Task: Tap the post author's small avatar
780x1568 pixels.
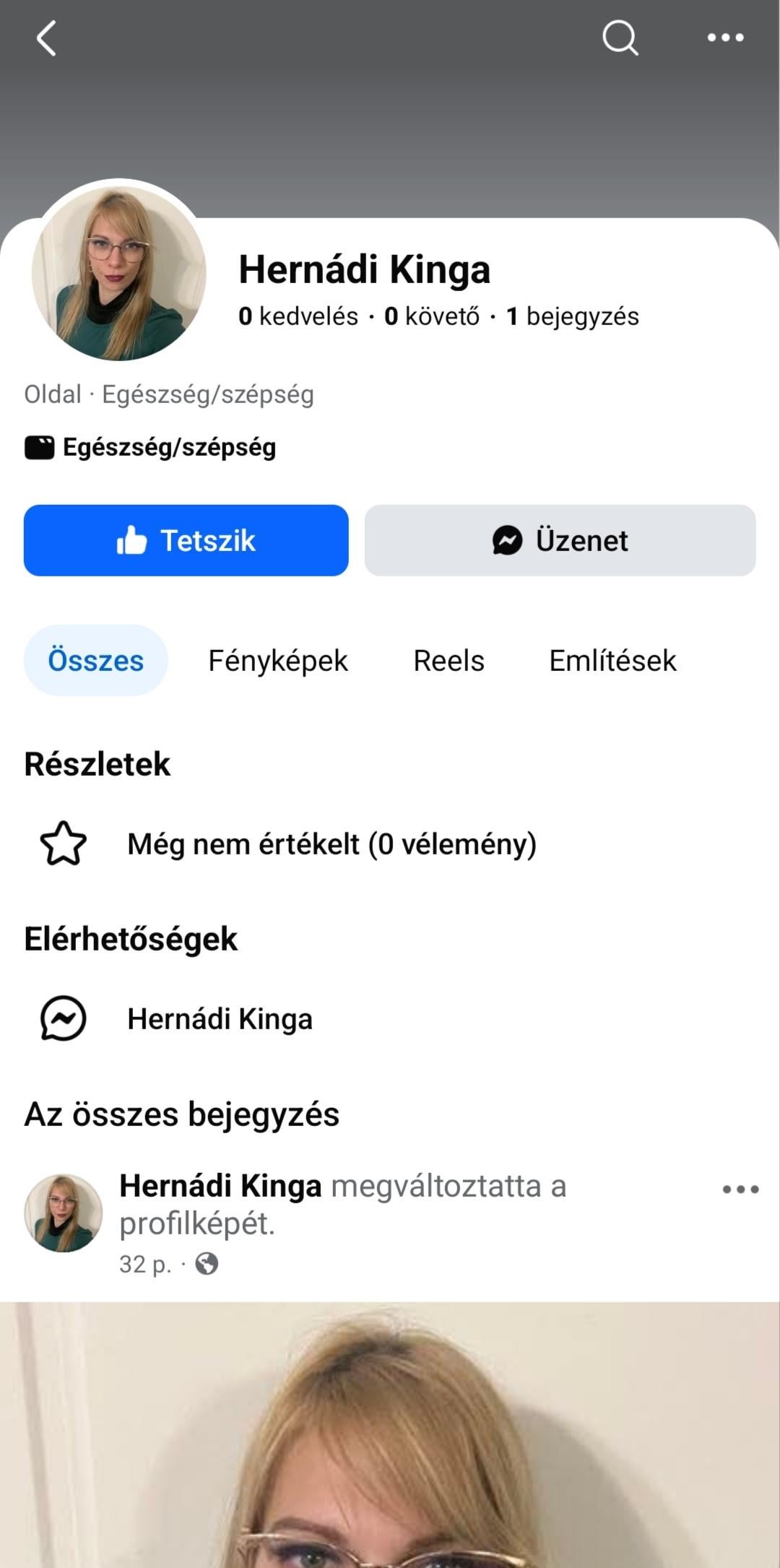Action: point(64,1213)
